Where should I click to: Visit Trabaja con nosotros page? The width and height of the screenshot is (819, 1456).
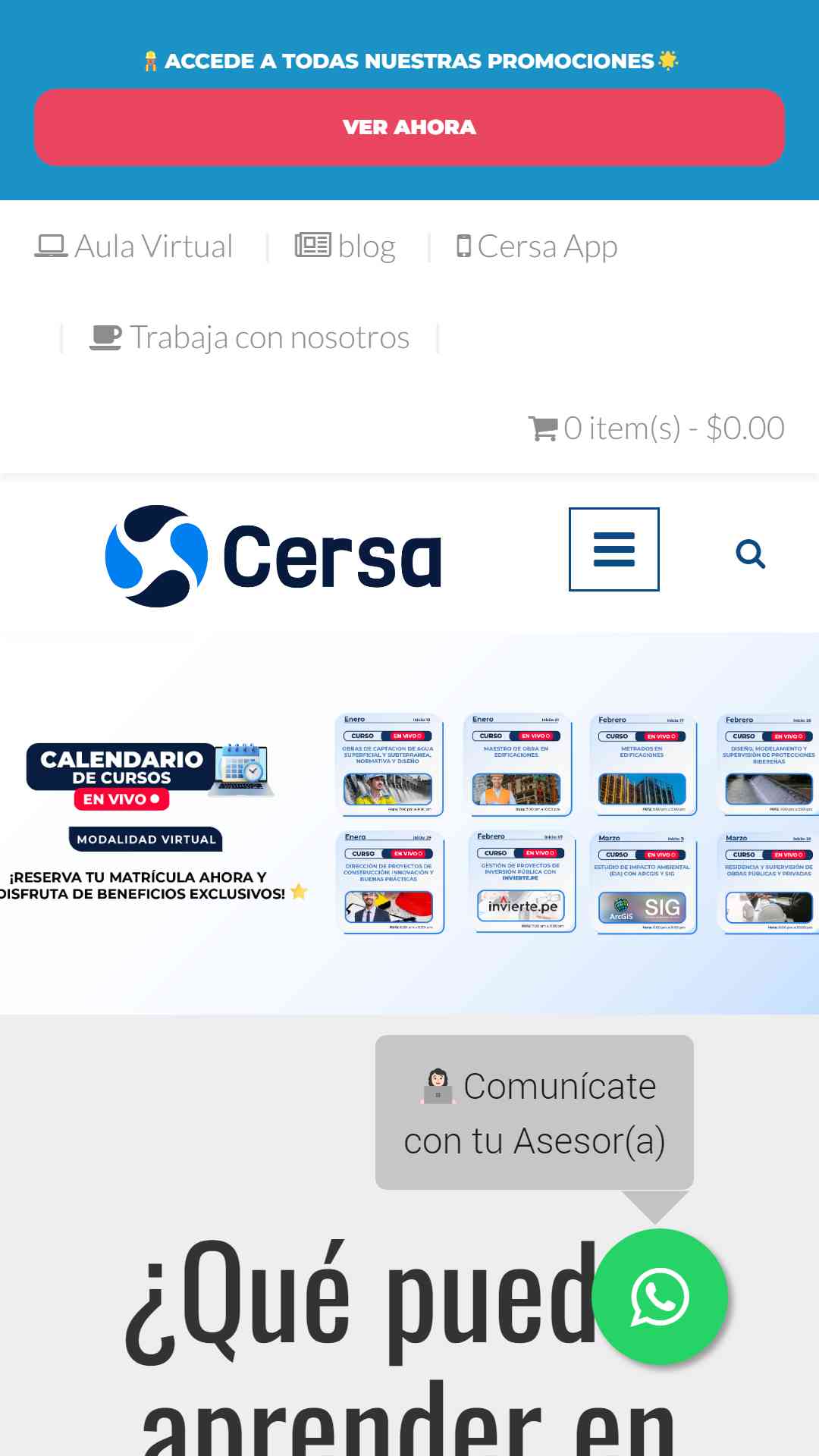[249, 337]
